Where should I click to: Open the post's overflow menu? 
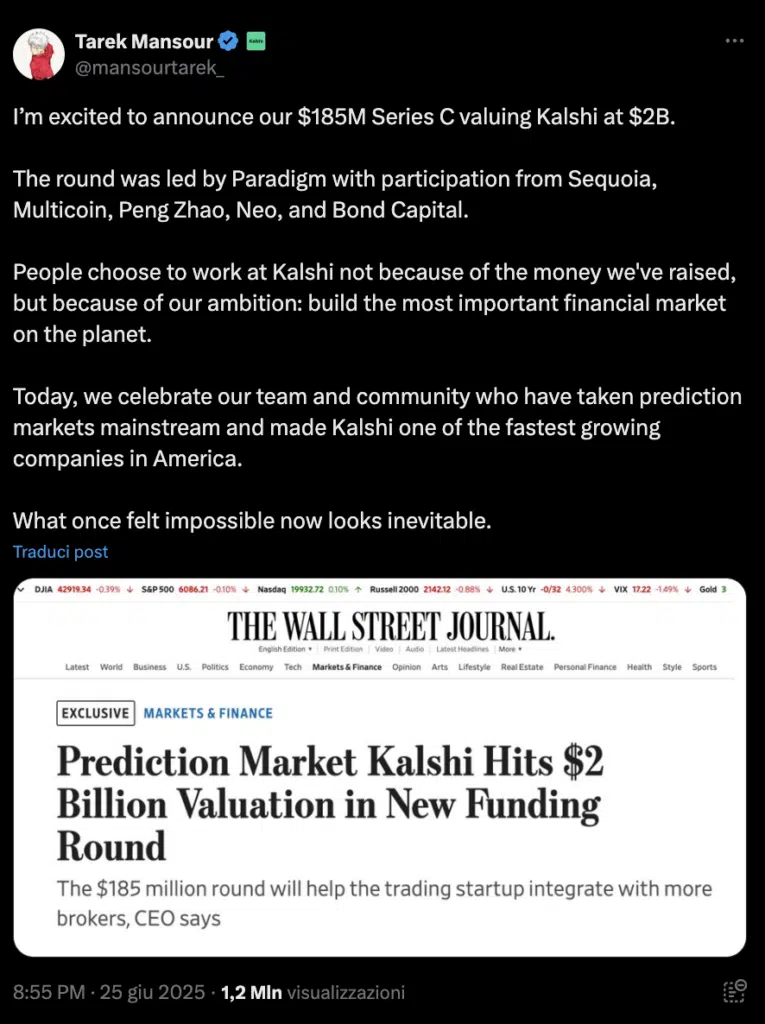click(734, 41)
